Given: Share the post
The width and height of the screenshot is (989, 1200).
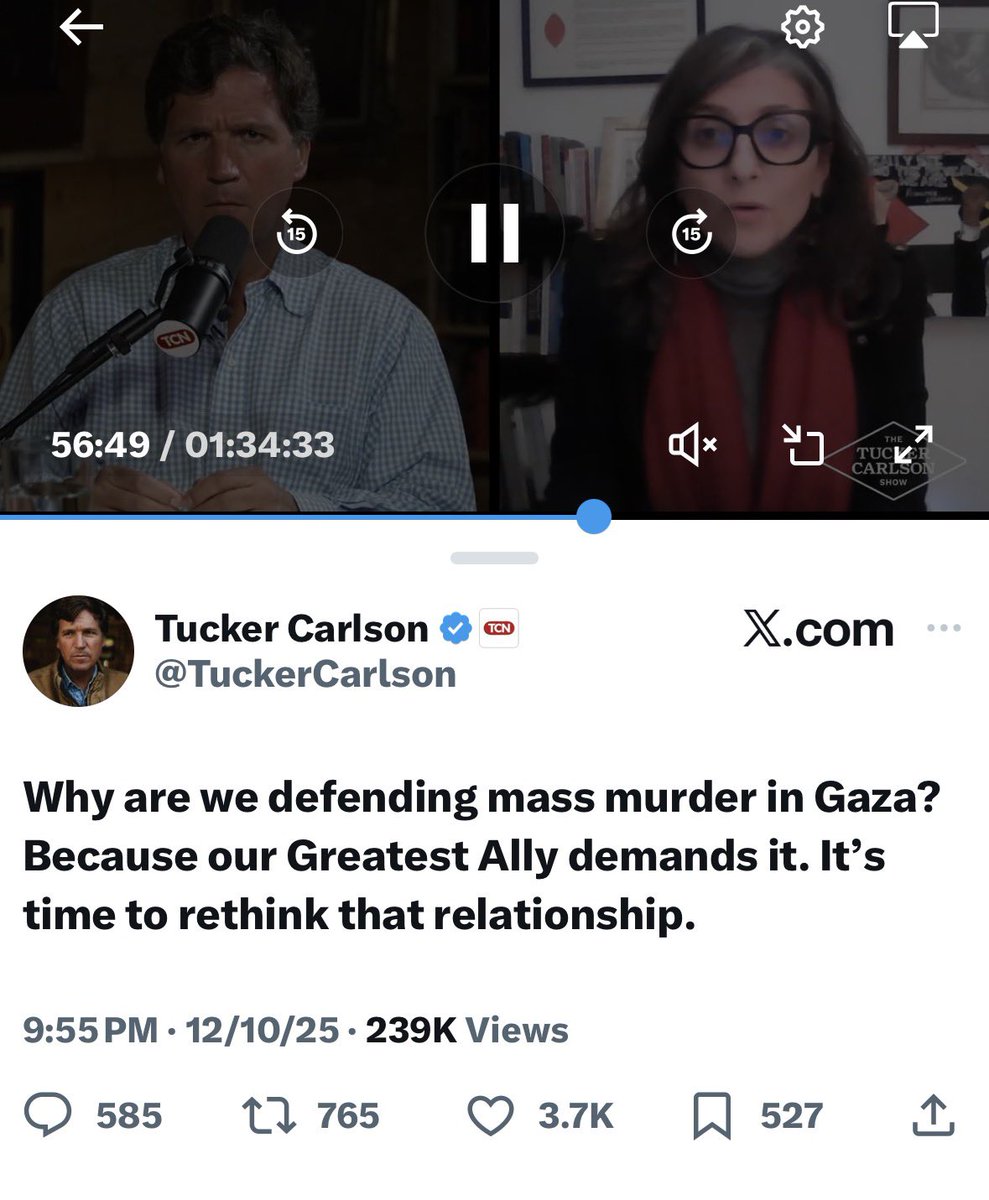Looking at the screenshot, I should pyautogui.click(x=932, y=1115).
